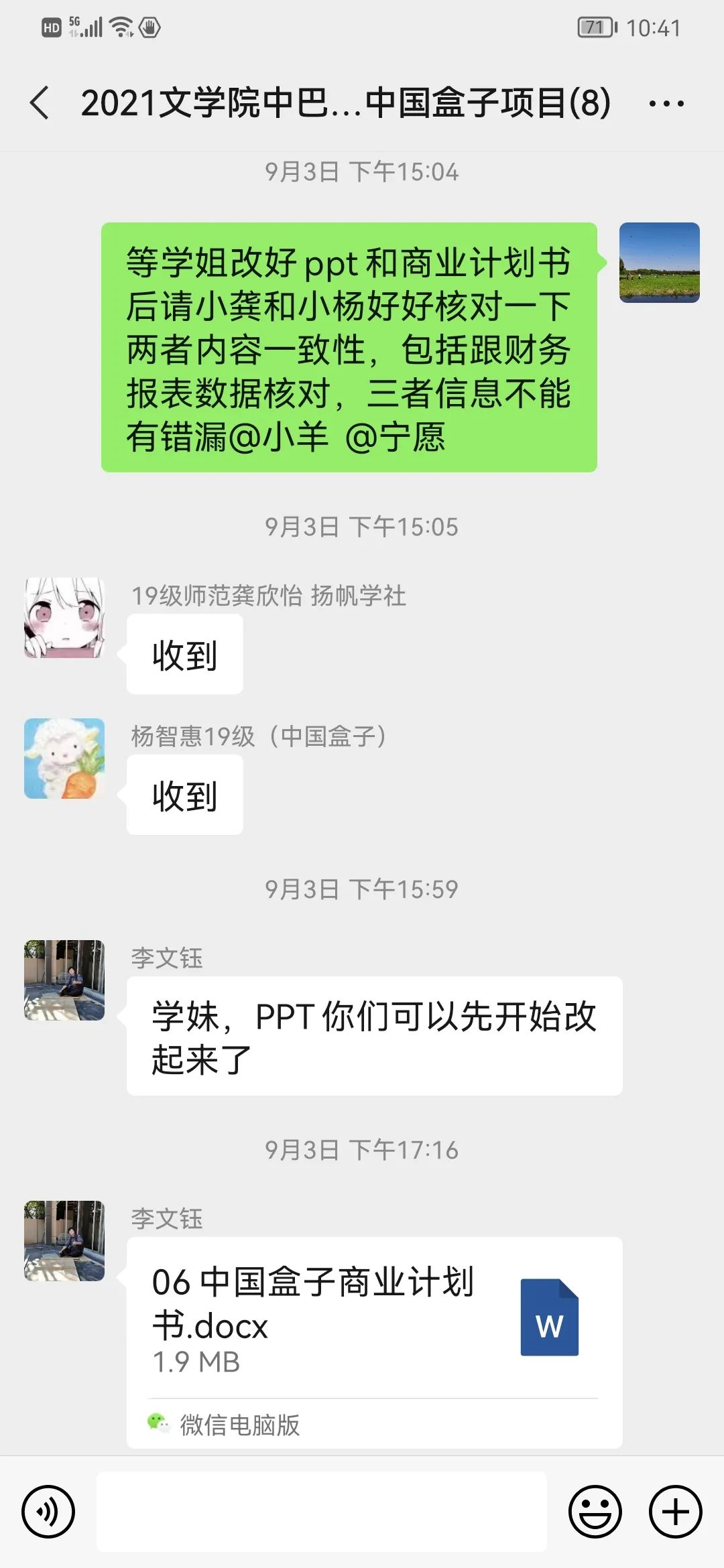View 杨智惠19级's lamb avatar profile
724x1568 pixels.
pyautogui.click(x=64, y=759)
